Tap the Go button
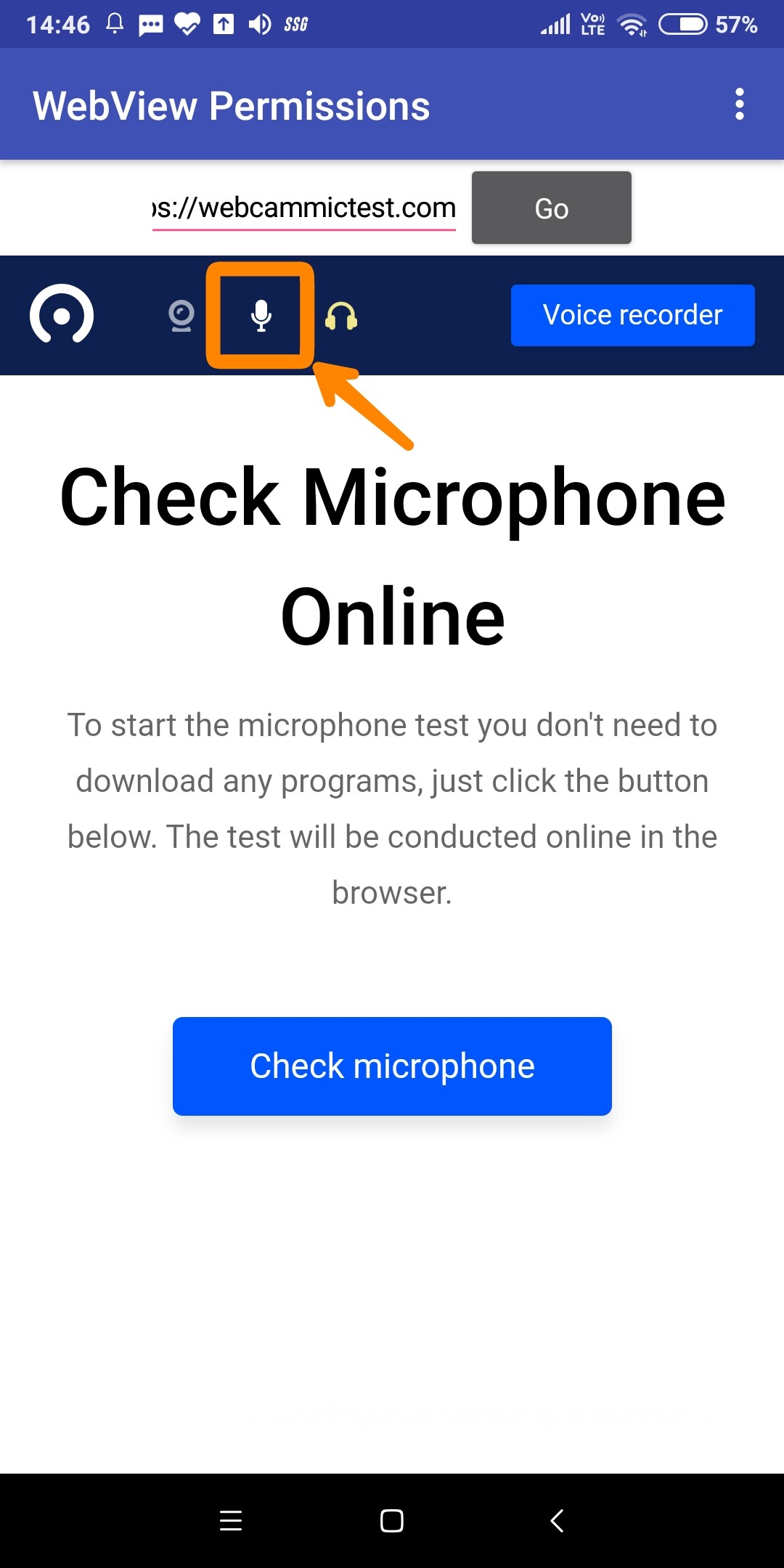 click(x=552, y=208)
